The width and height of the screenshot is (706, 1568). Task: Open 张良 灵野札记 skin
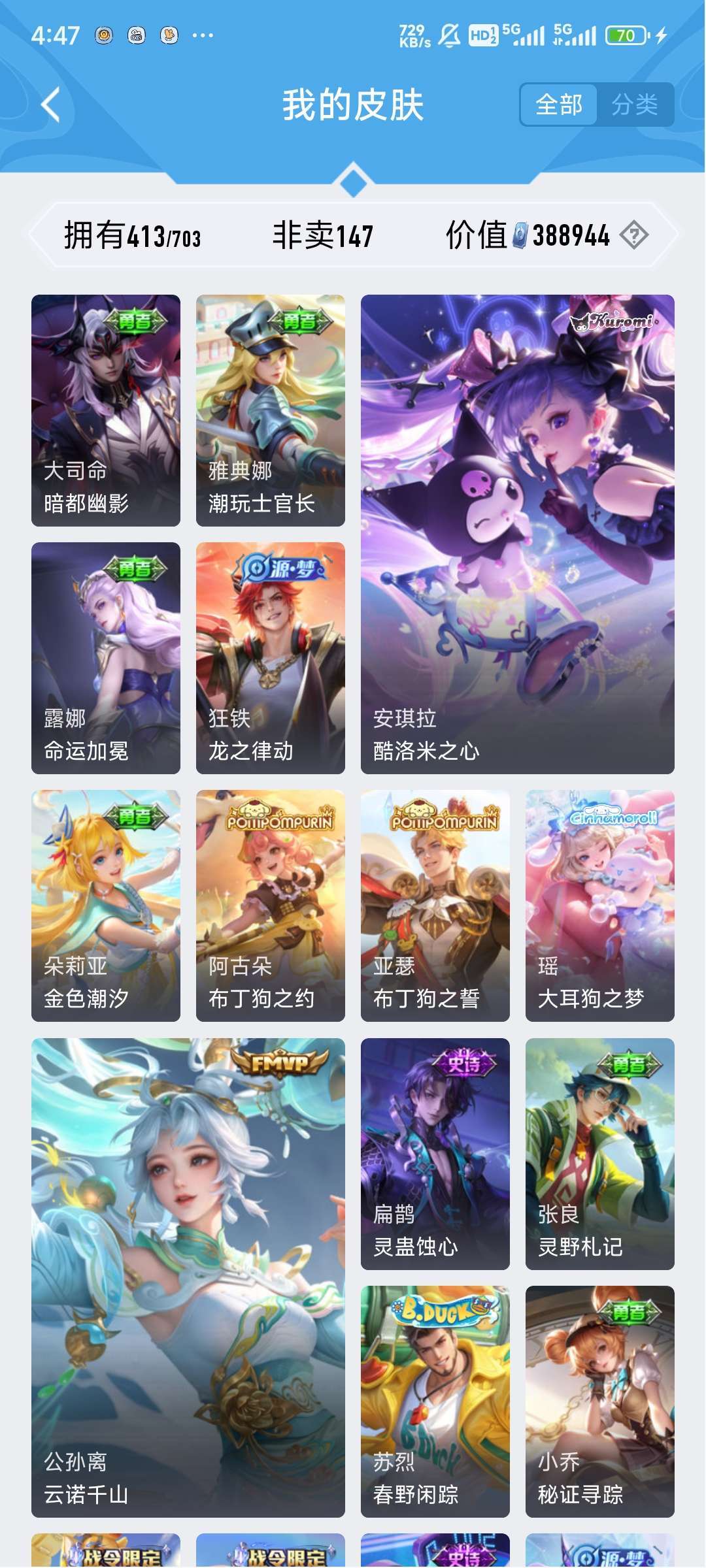pos(599,1154)
